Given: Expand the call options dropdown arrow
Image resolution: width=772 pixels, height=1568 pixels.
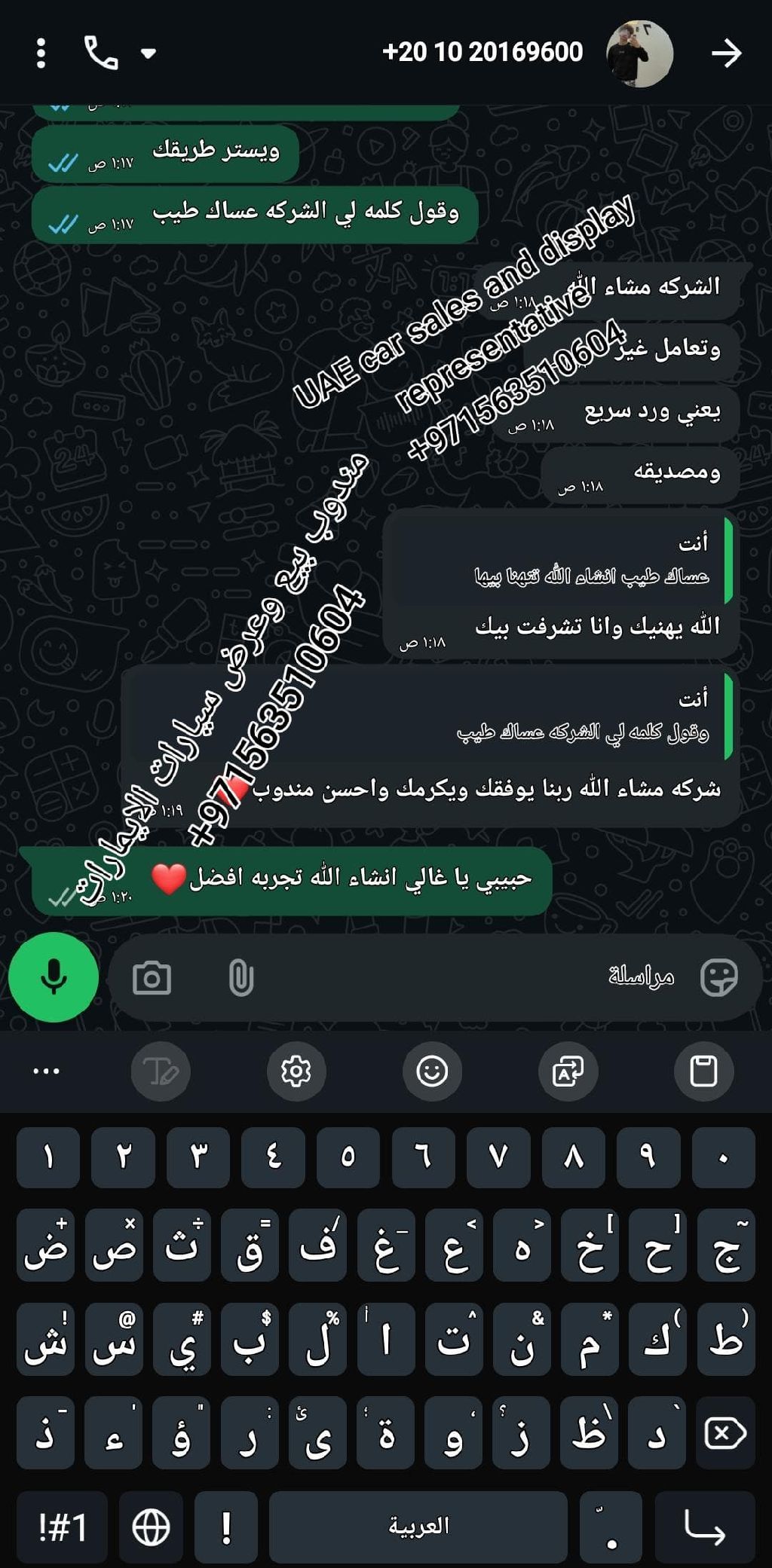Looking at the screenshot, I should point(149,53).
